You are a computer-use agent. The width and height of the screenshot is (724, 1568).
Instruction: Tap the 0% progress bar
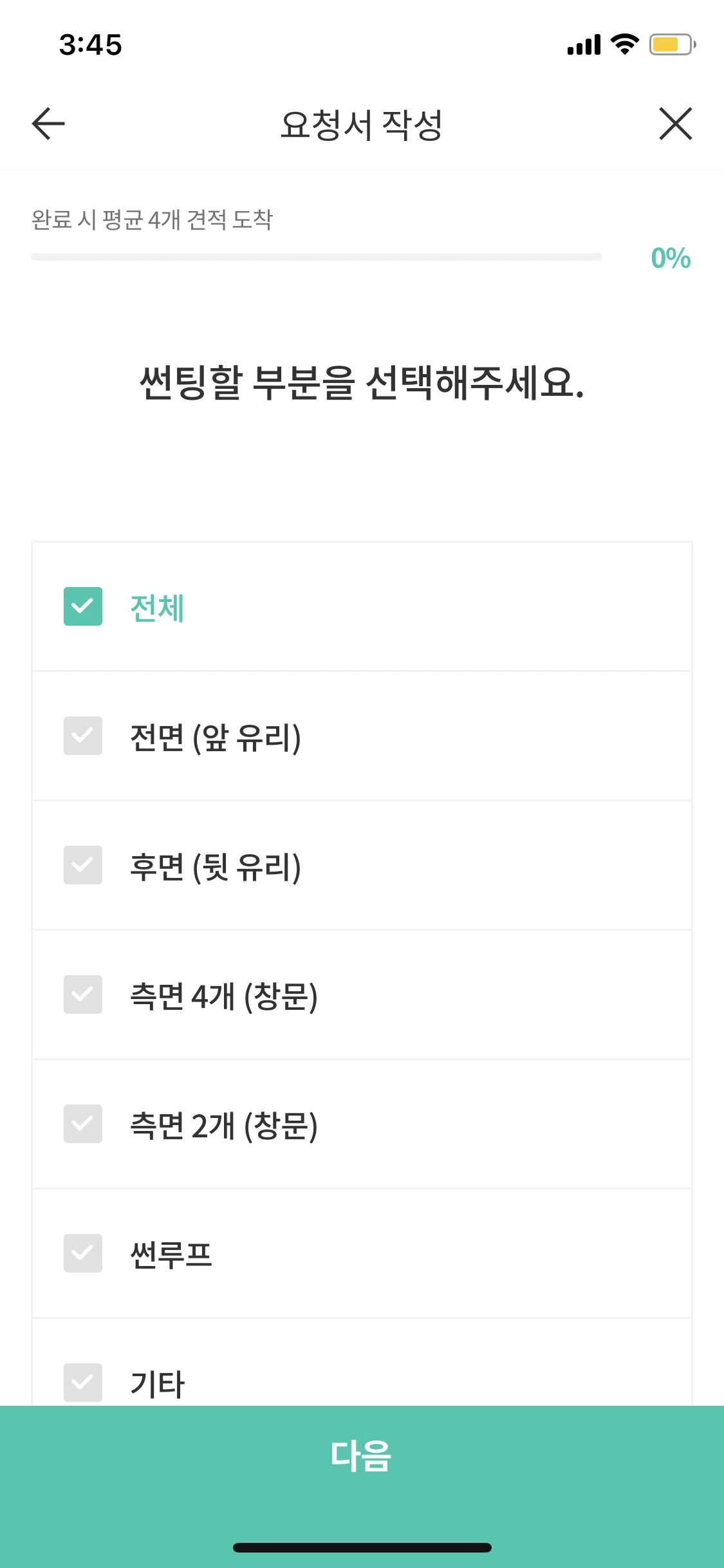point(322,256)
